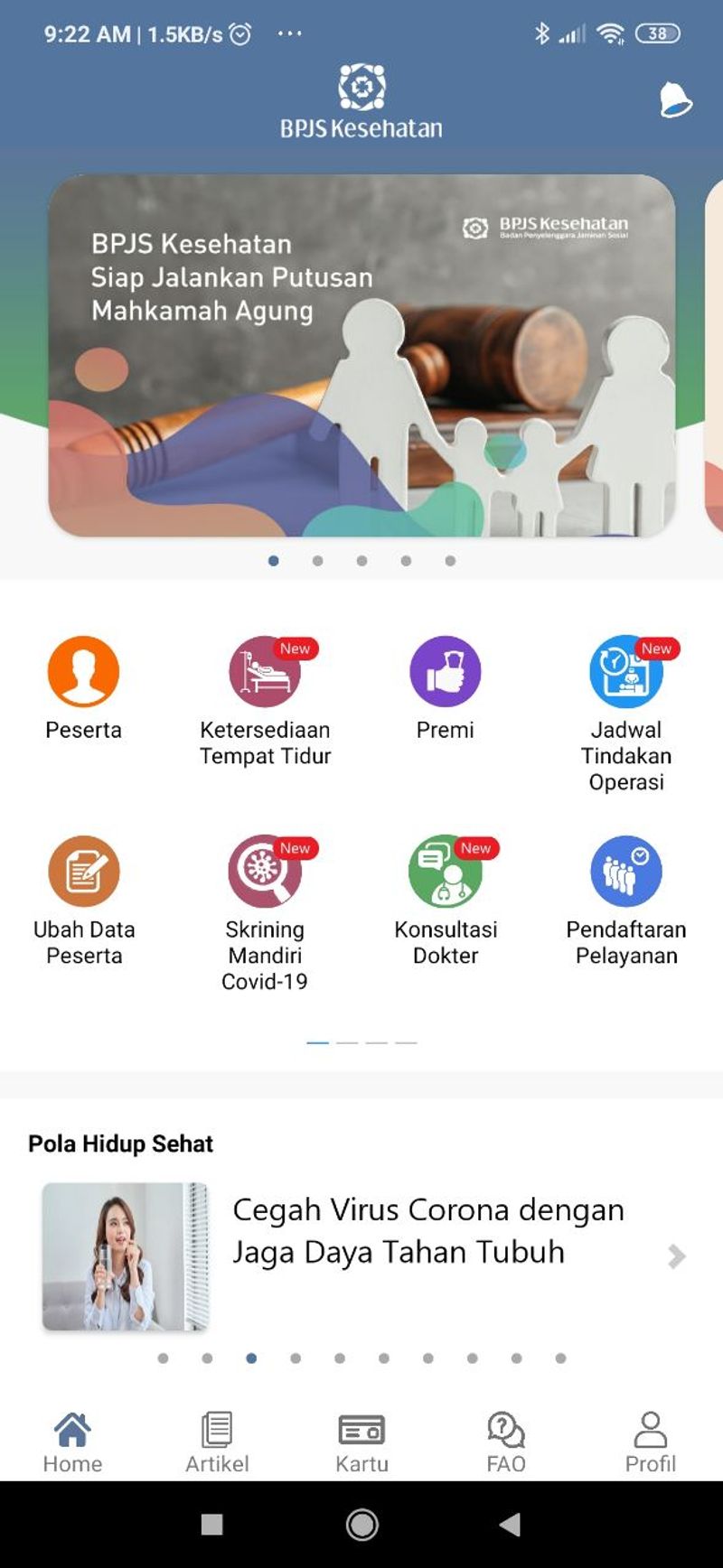Select the Home tab
Screen dimensions: 723x1568
pyautogui.click(x=72, y=1442)
